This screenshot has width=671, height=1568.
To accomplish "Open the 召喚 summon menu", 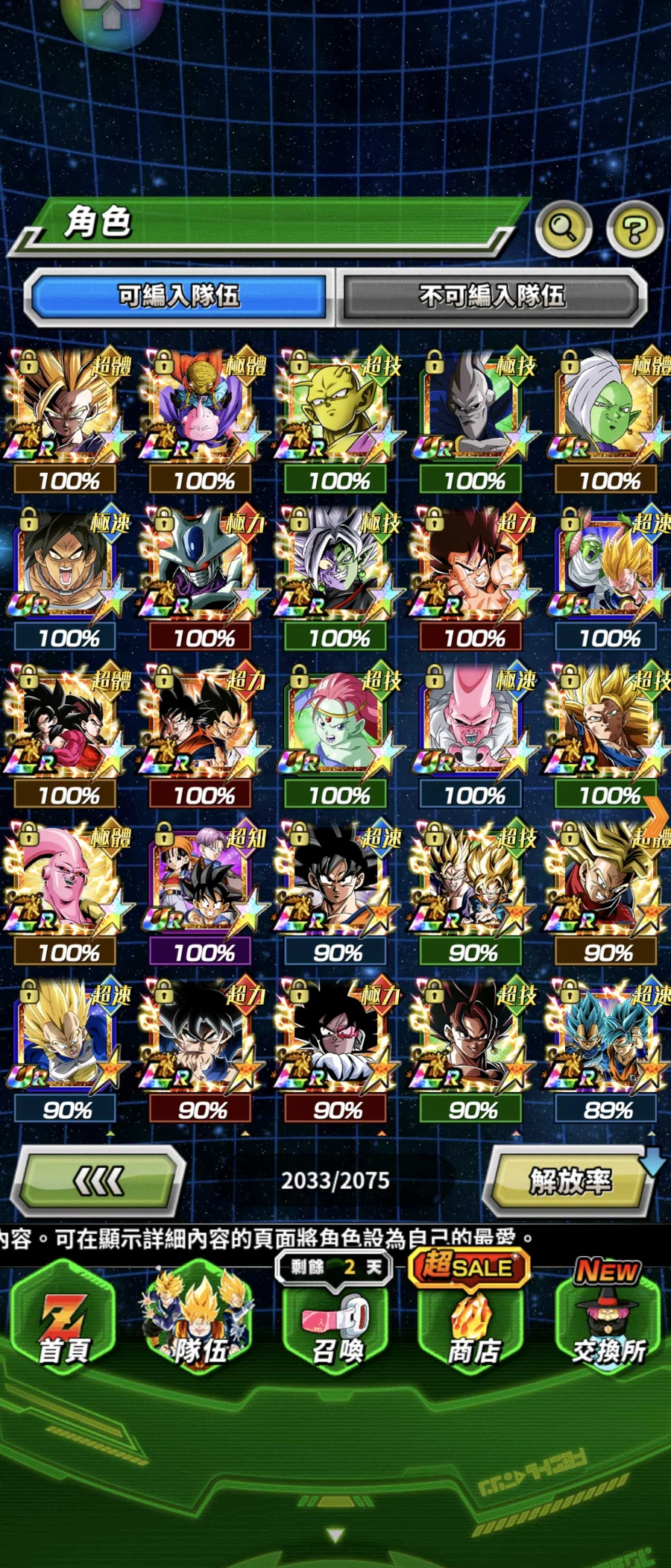I will click(x=336, y=1328).
